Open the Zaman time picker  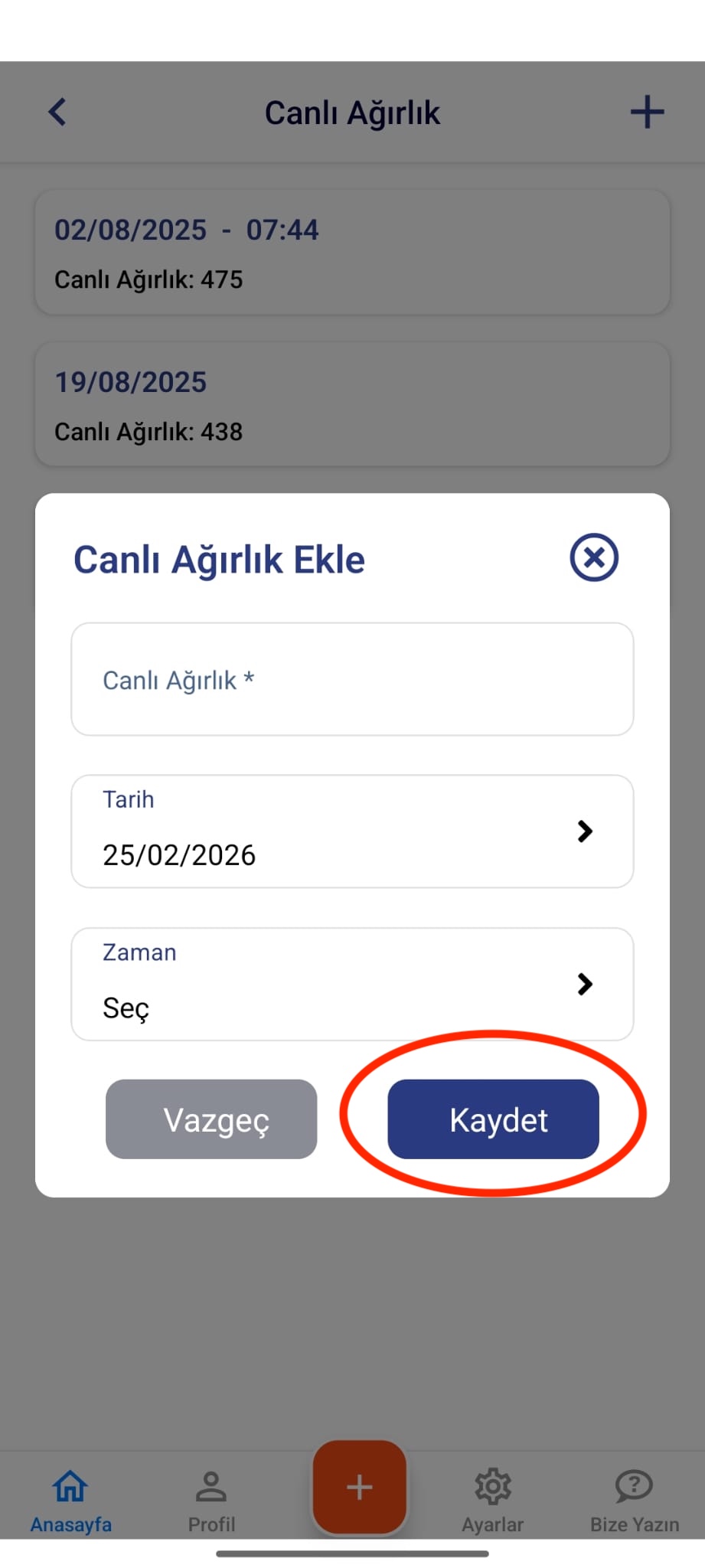pyautogui.click(x=352, y=984)
